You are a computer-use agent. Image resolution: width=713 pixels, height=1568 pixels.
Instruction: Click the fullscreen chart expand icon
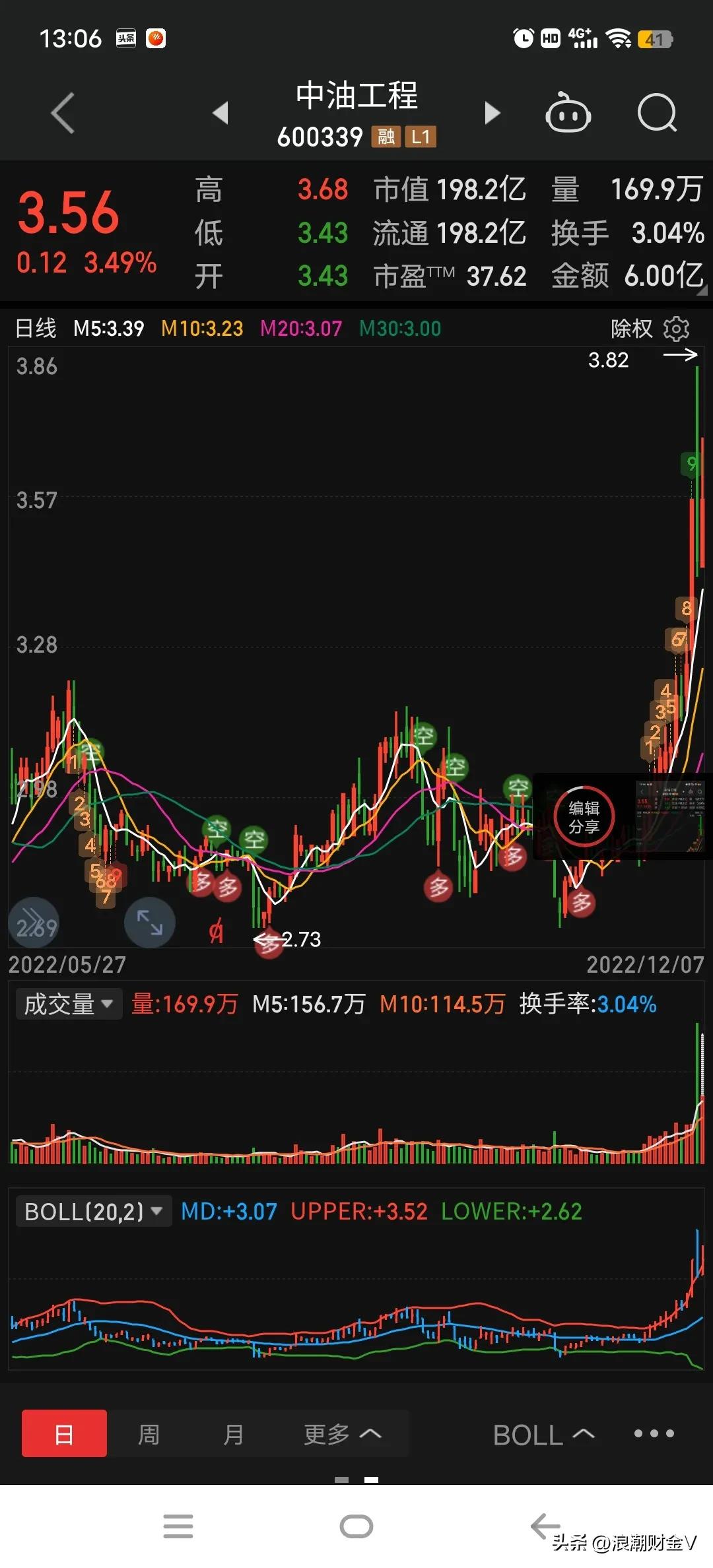point(149,923)
